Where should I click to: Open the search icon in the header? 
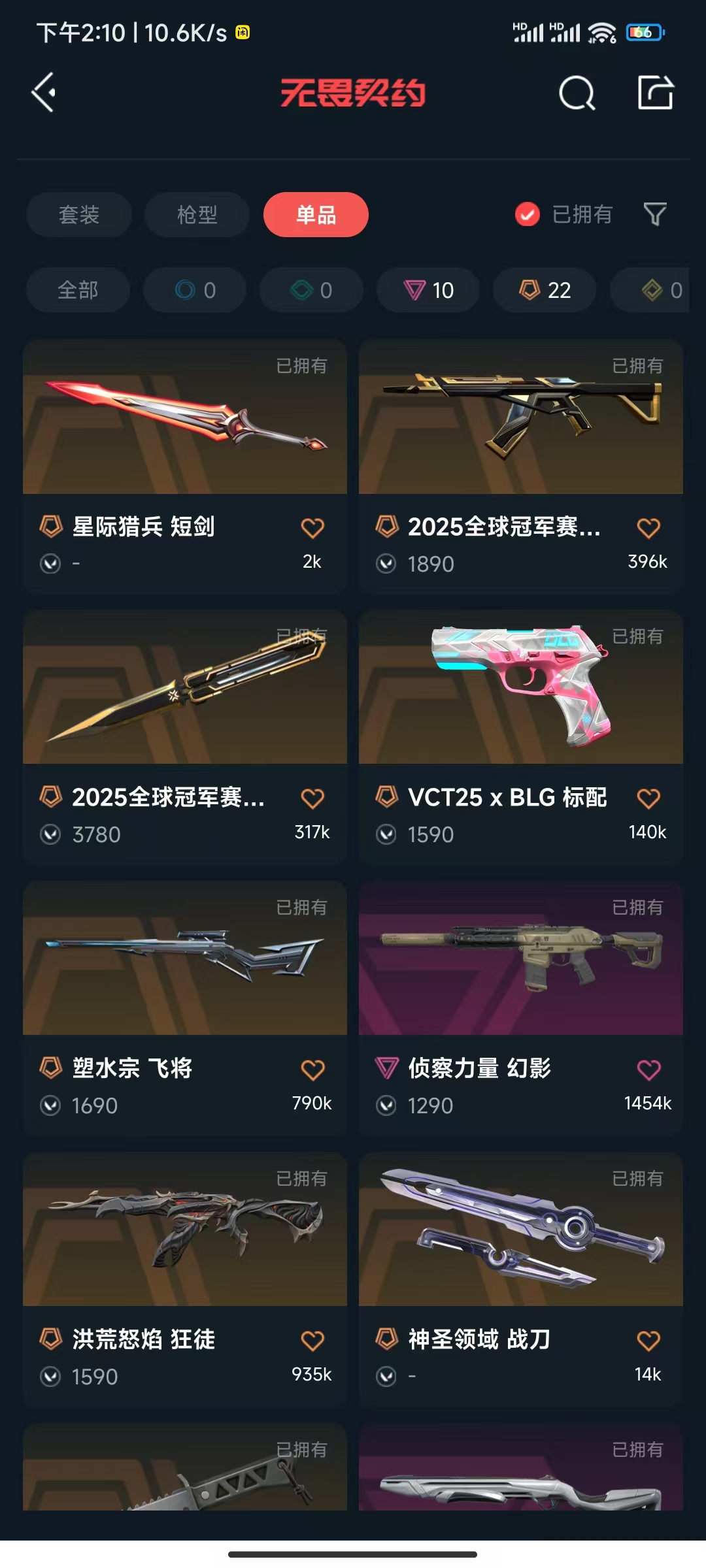[x=577, y=93]
